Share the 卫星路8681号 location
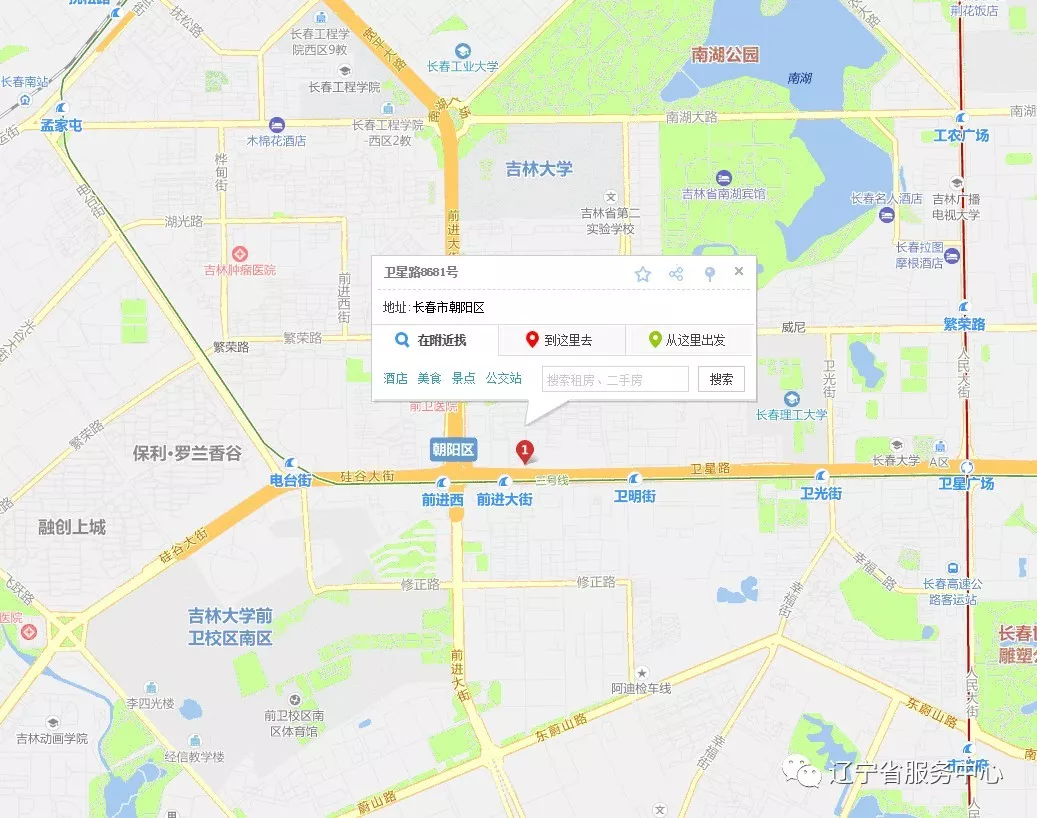The width and height of the screenshot is (1037, 818). point(676,274)
